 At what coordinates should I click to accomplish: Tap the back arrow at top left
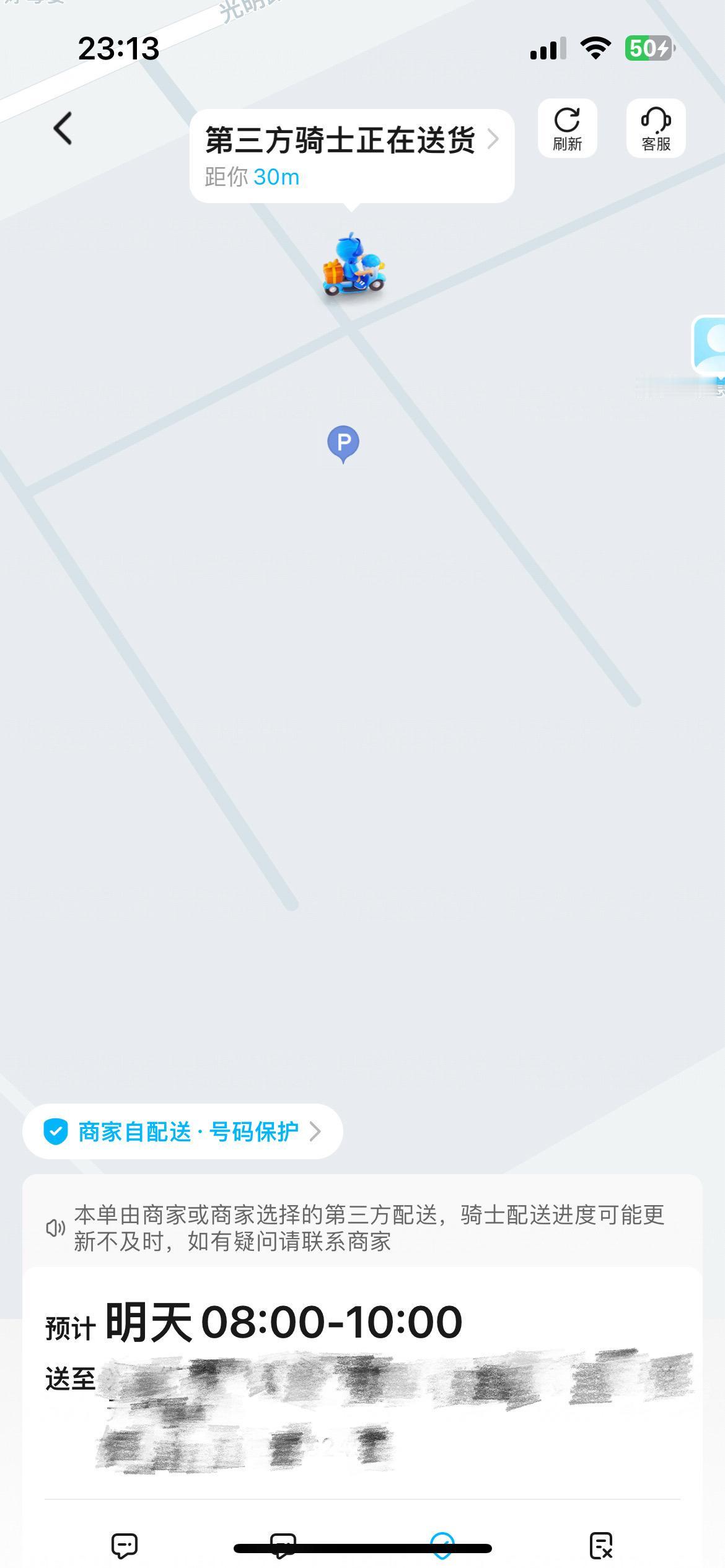62,127
